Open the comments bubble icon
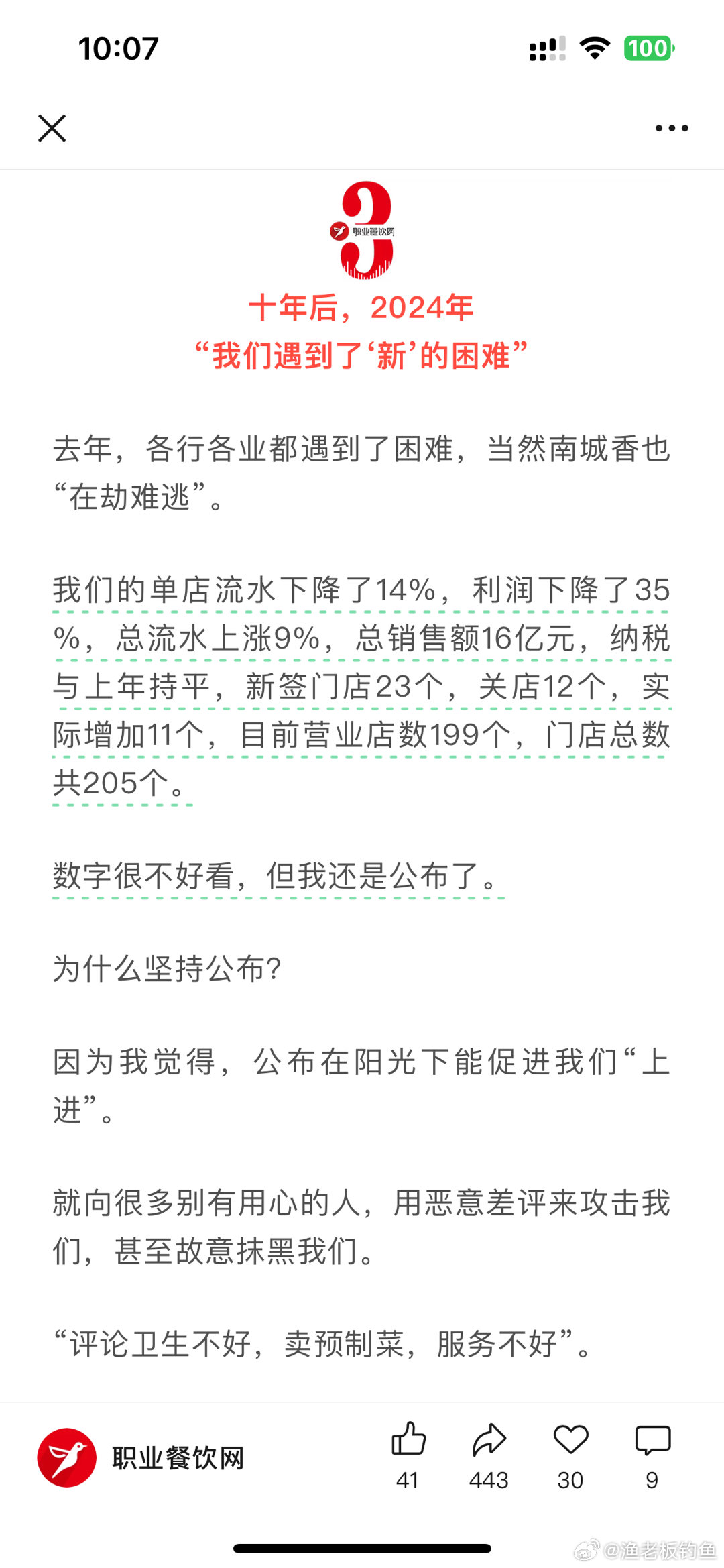The height and width of the screenshot is (1568, 724). 652,1440
